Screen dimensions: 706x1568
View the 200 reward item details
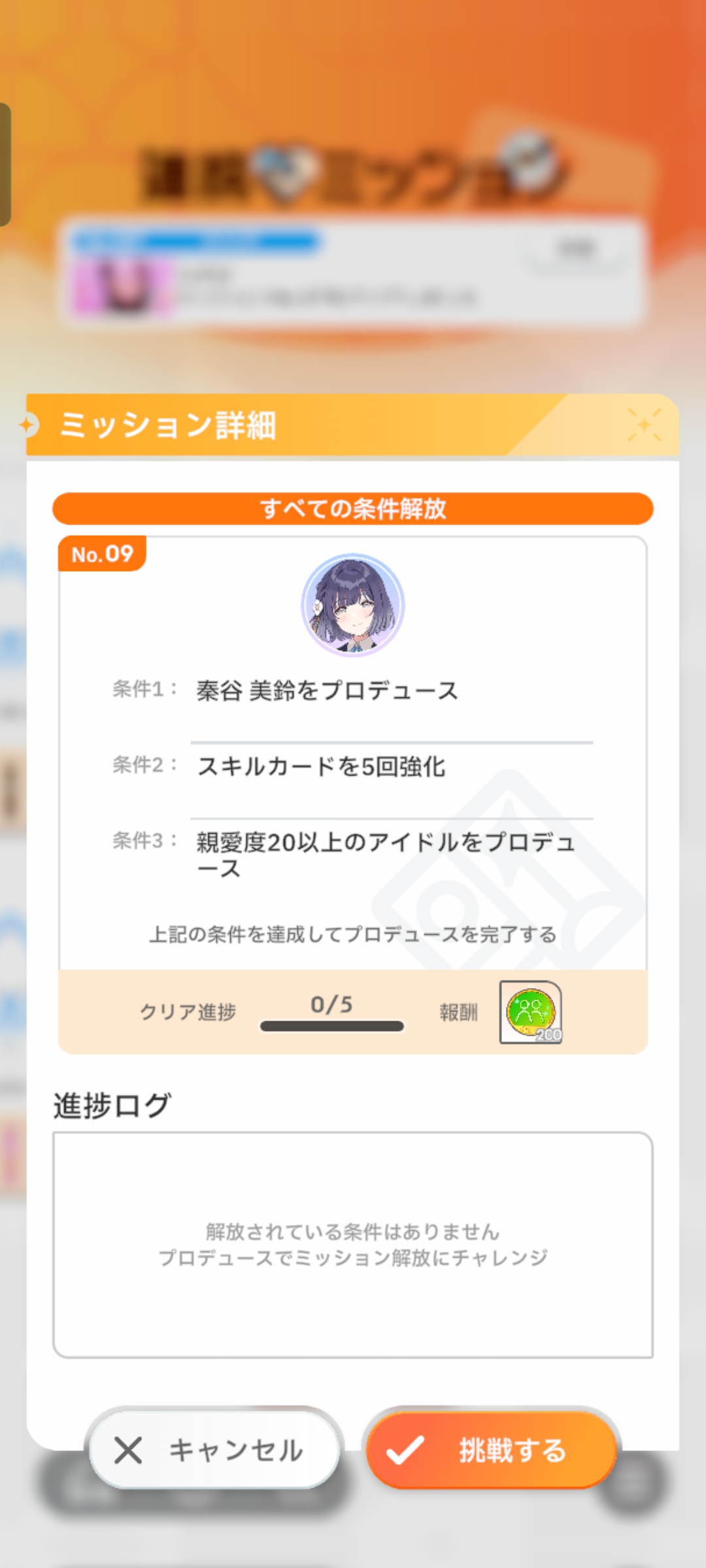pyautogui.click(x=530, y=1012)
